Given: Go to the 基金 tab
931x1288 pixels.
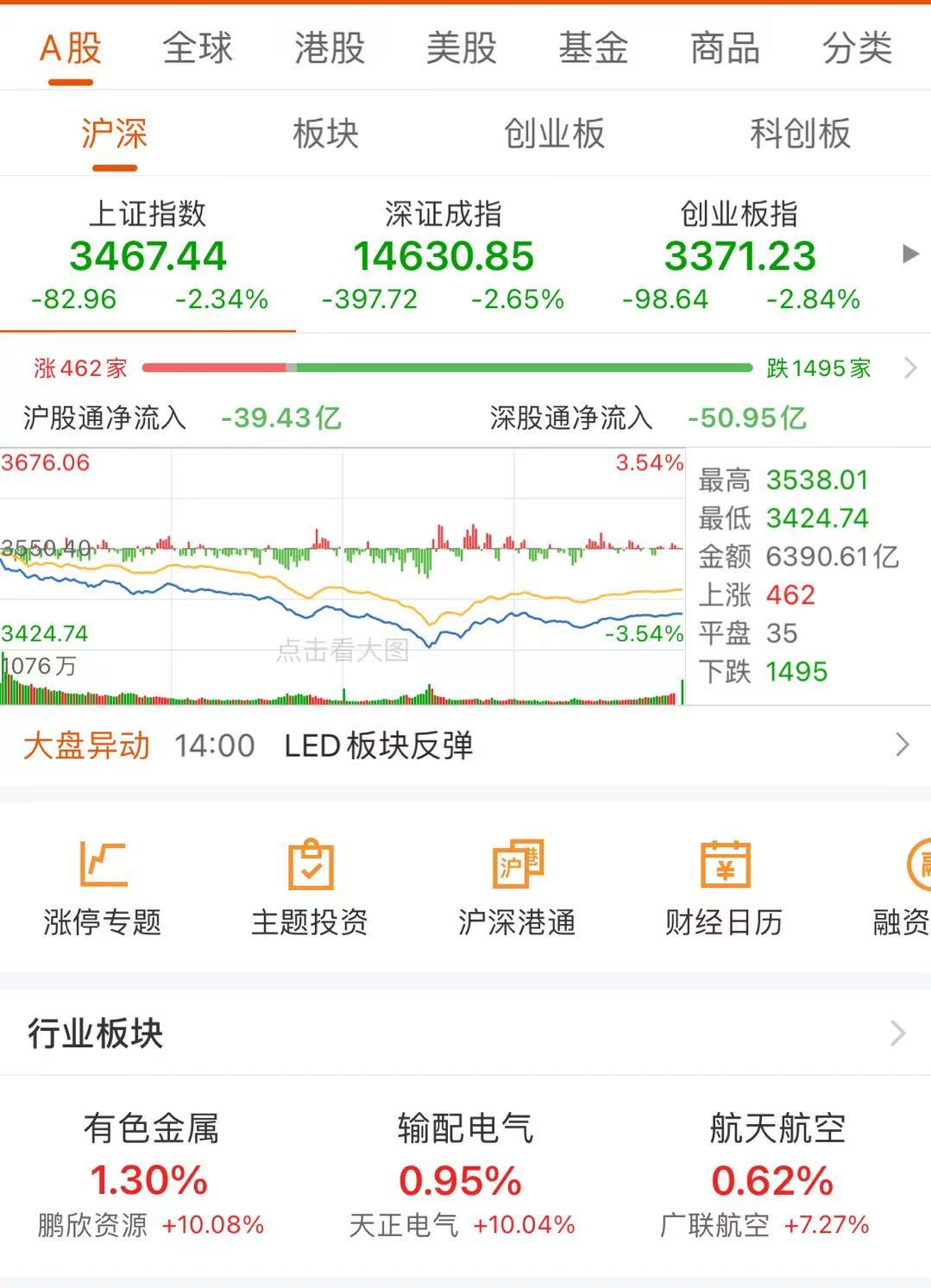Looking at the screenshot, I should [x=594, y=48].
